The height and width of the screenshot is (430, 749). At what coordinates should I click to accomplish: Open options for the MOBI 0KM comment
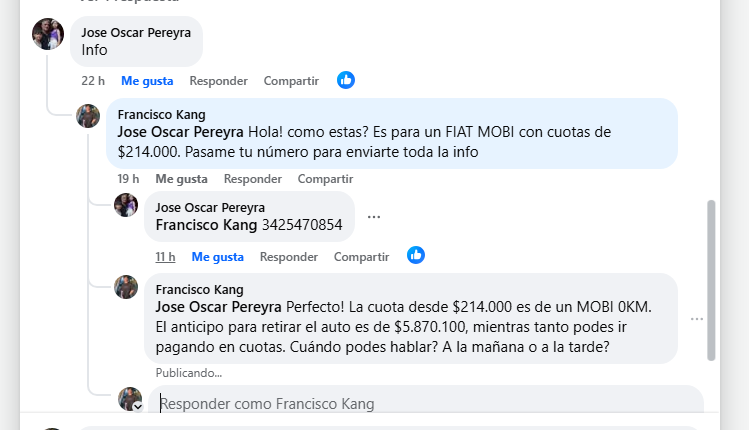696,319
